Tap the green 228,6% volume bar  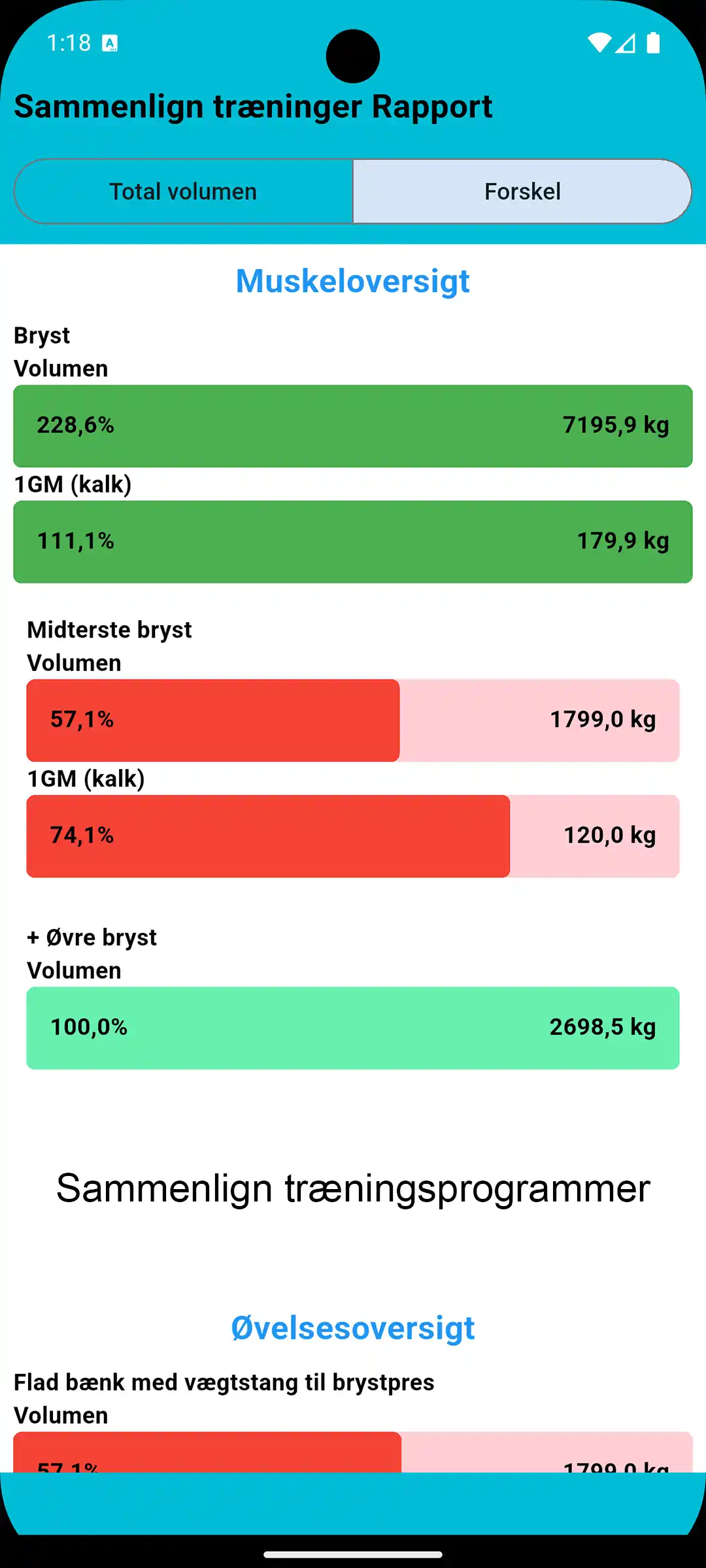(353, 425)
